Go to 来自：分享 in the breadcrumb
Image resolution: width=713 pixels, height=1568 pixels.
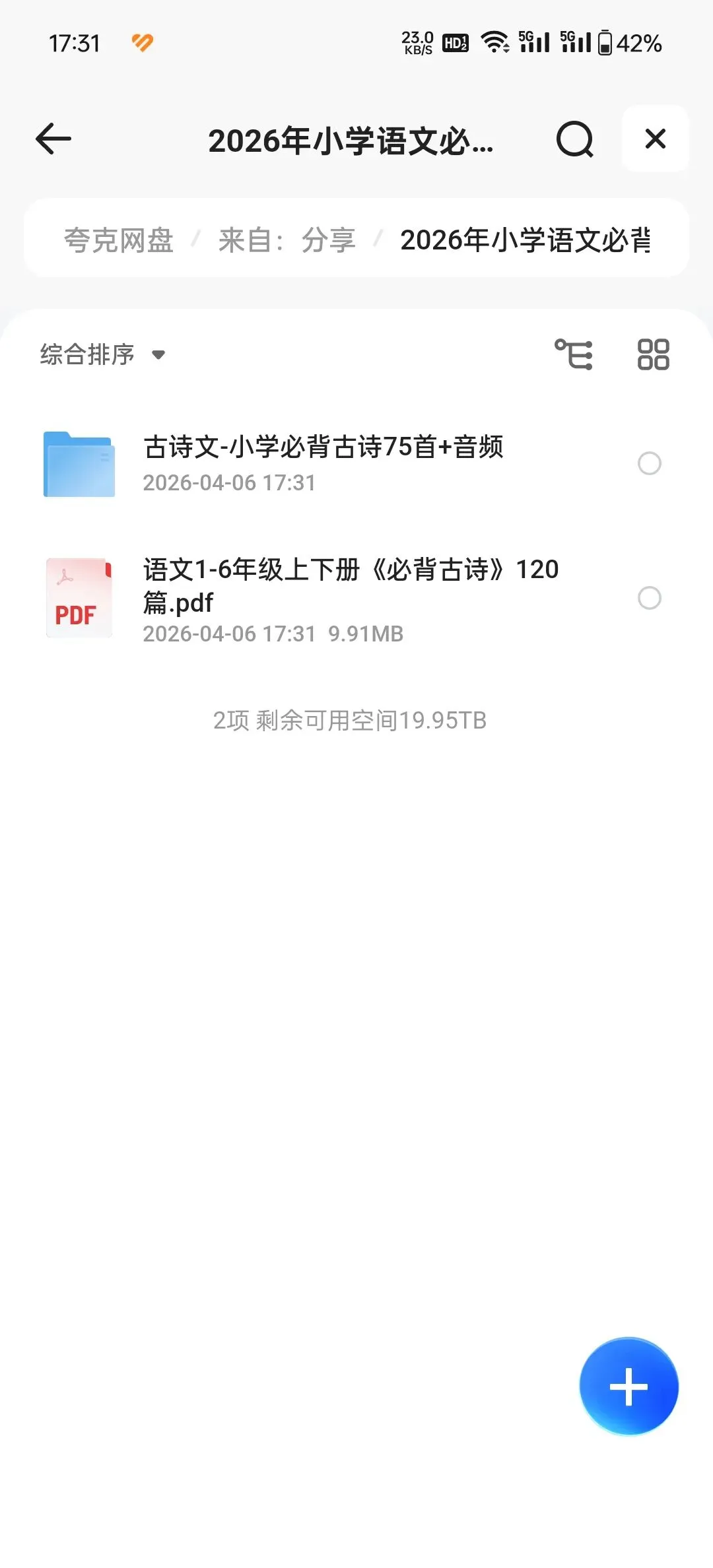(287, 240)
